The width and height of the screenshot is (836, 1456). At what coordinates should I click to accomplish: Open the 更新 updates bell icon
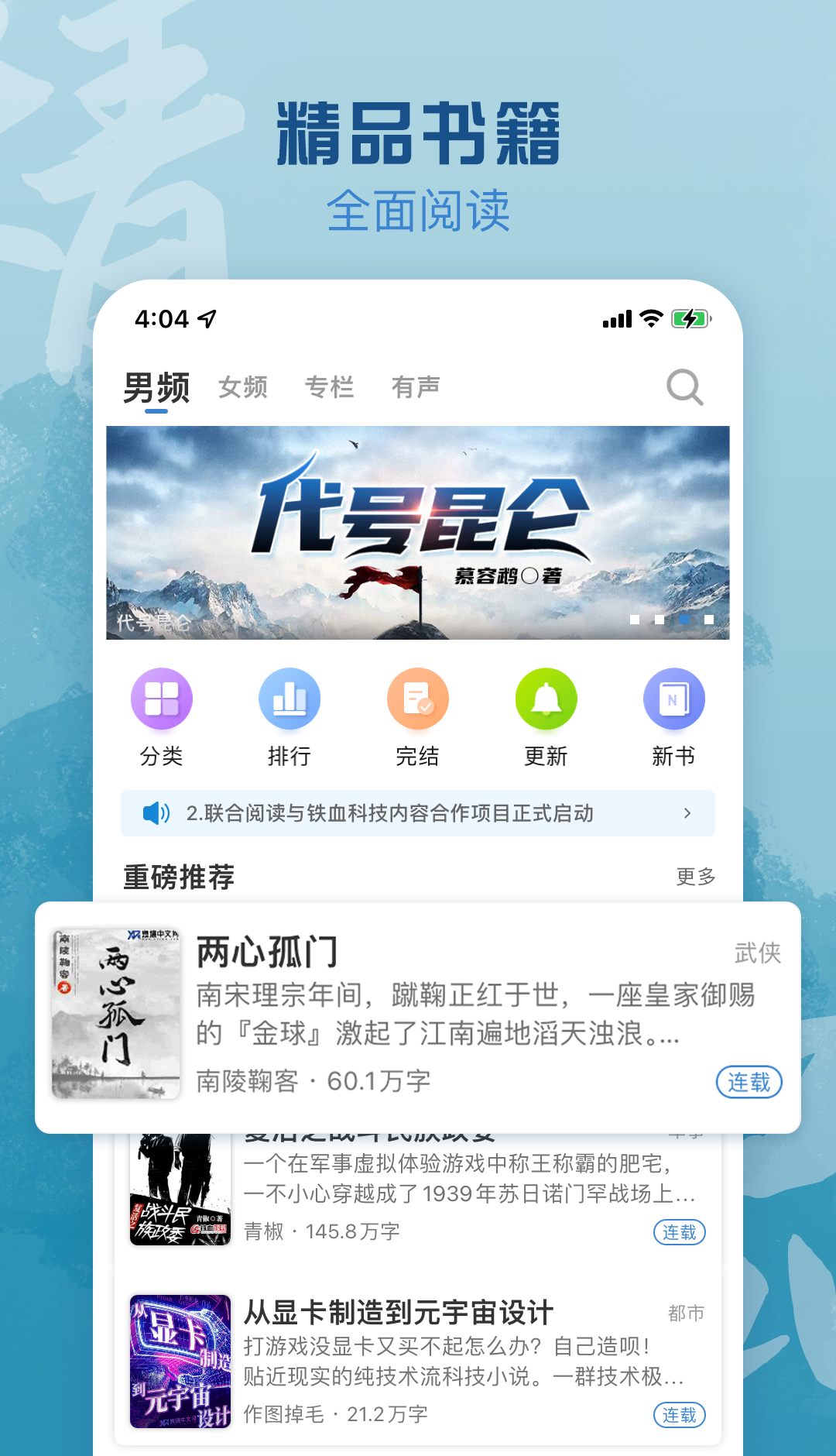pos(546,698)
